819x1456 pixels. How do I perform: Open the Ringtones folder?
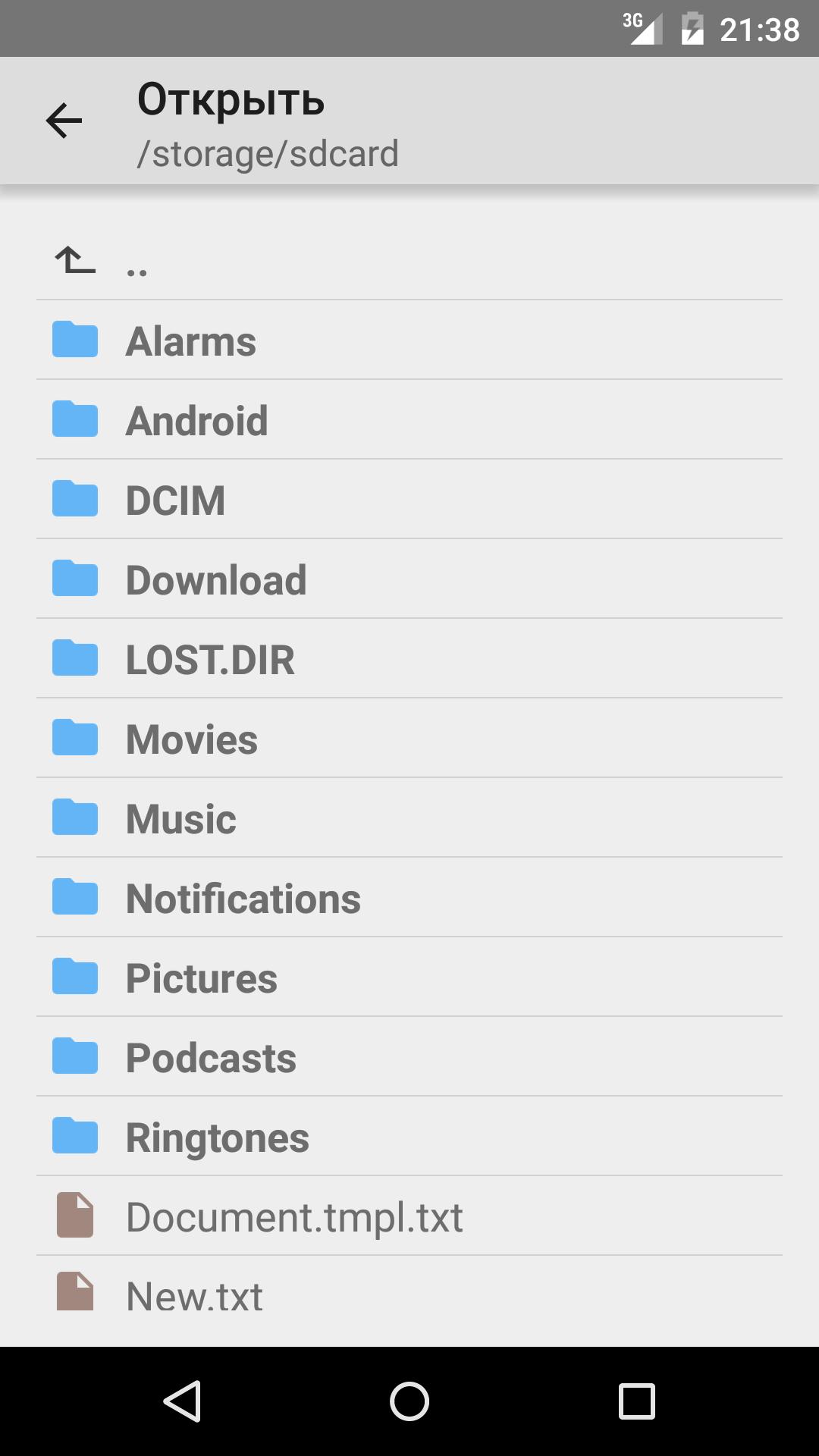409,1136
